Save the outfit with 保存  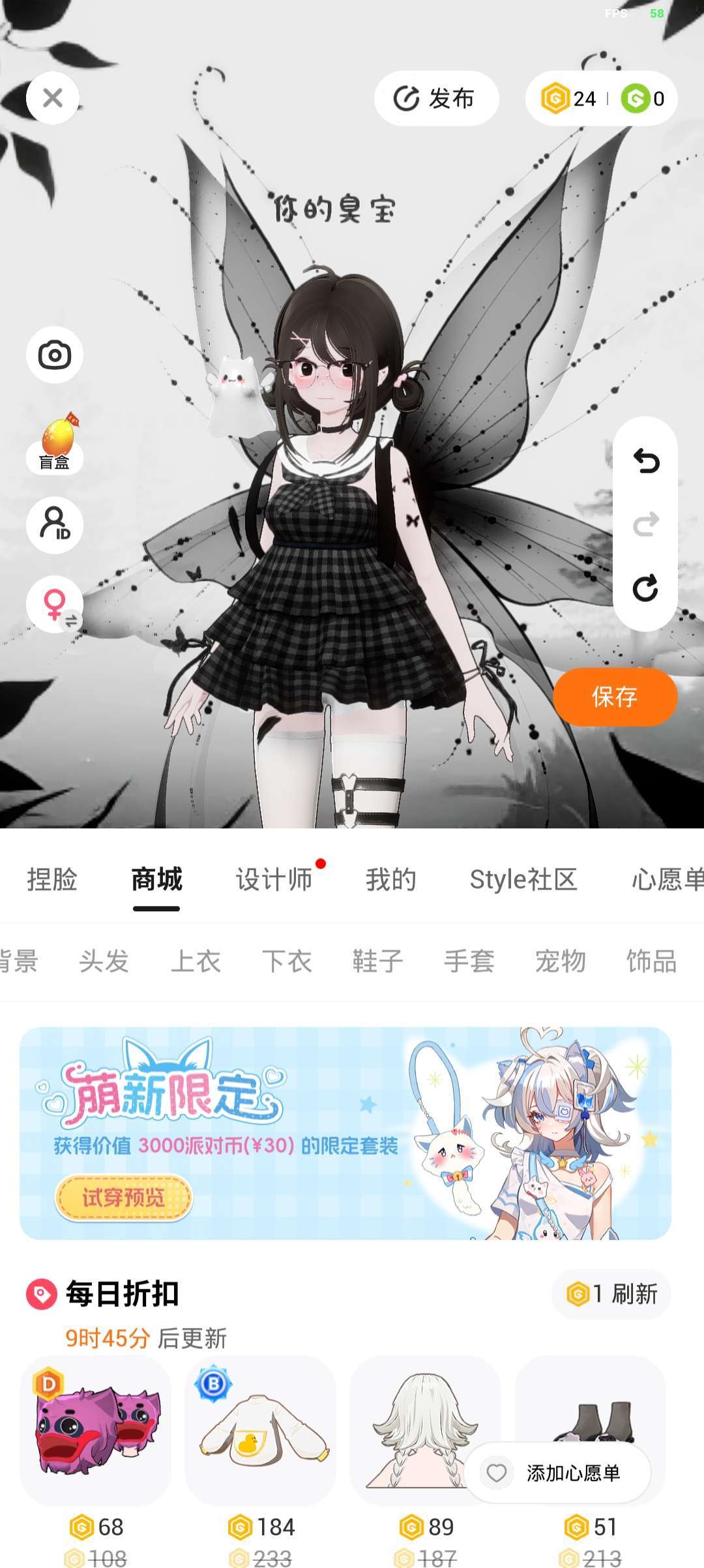[x=615, y=697]
